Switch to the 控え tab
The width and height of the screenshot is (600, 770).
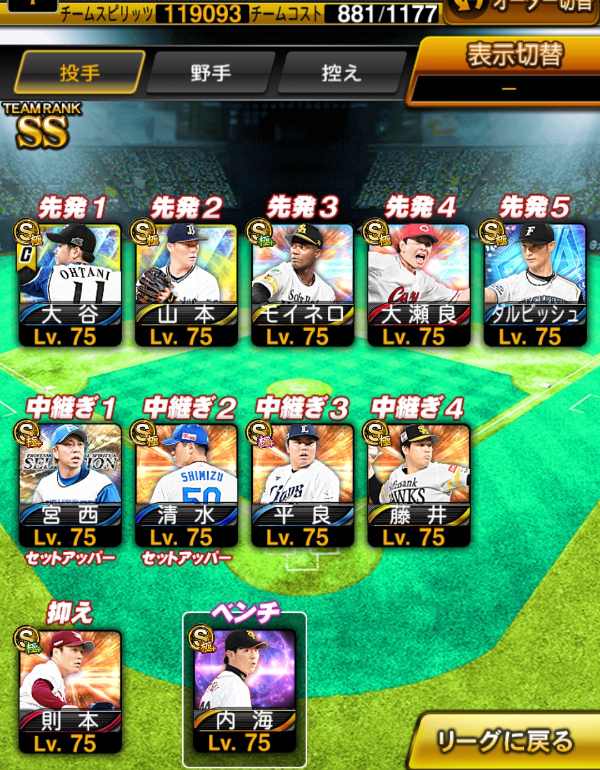click(341, 73)
